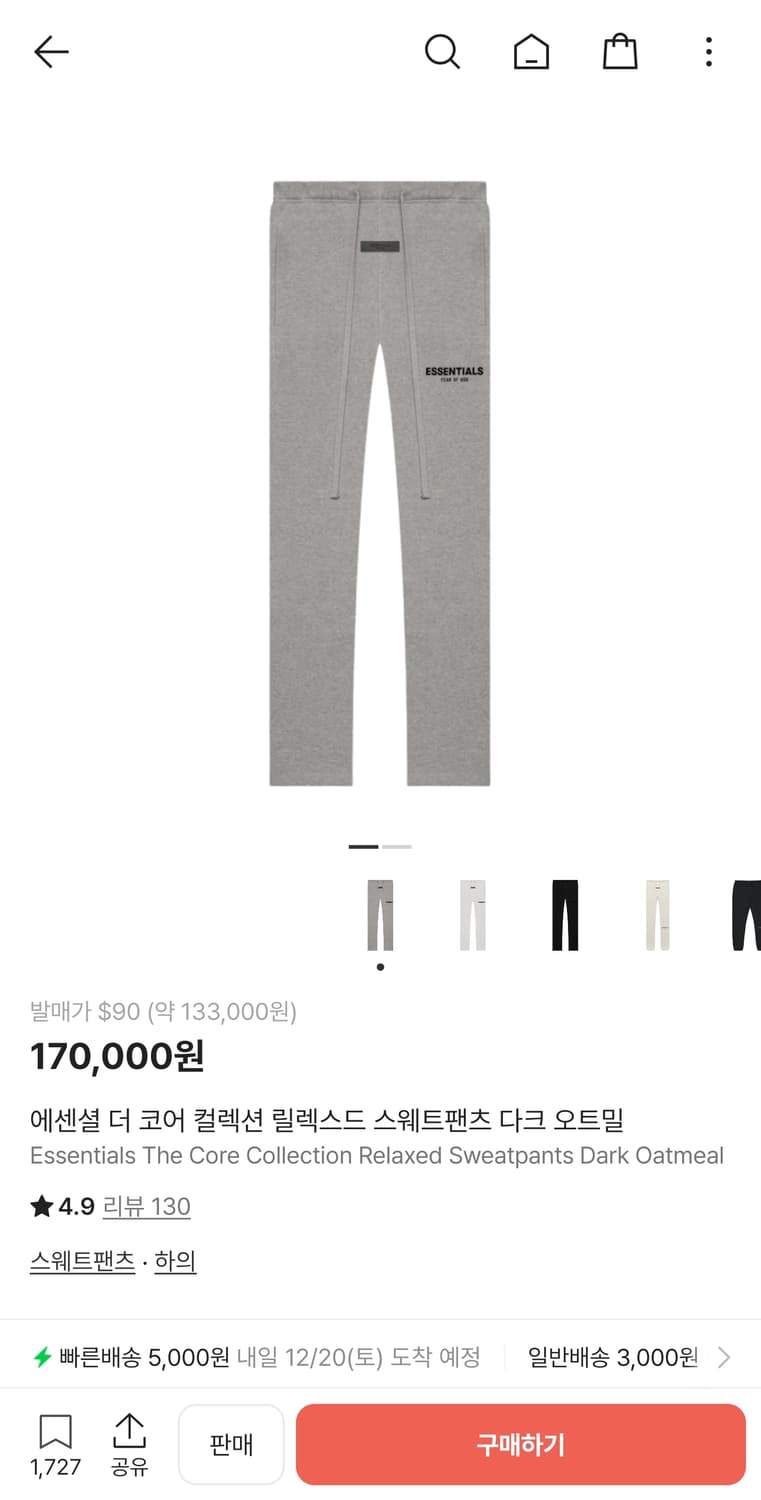Tap the back arrow to return
Screen dimensions: 761x1500
[50, 51]
